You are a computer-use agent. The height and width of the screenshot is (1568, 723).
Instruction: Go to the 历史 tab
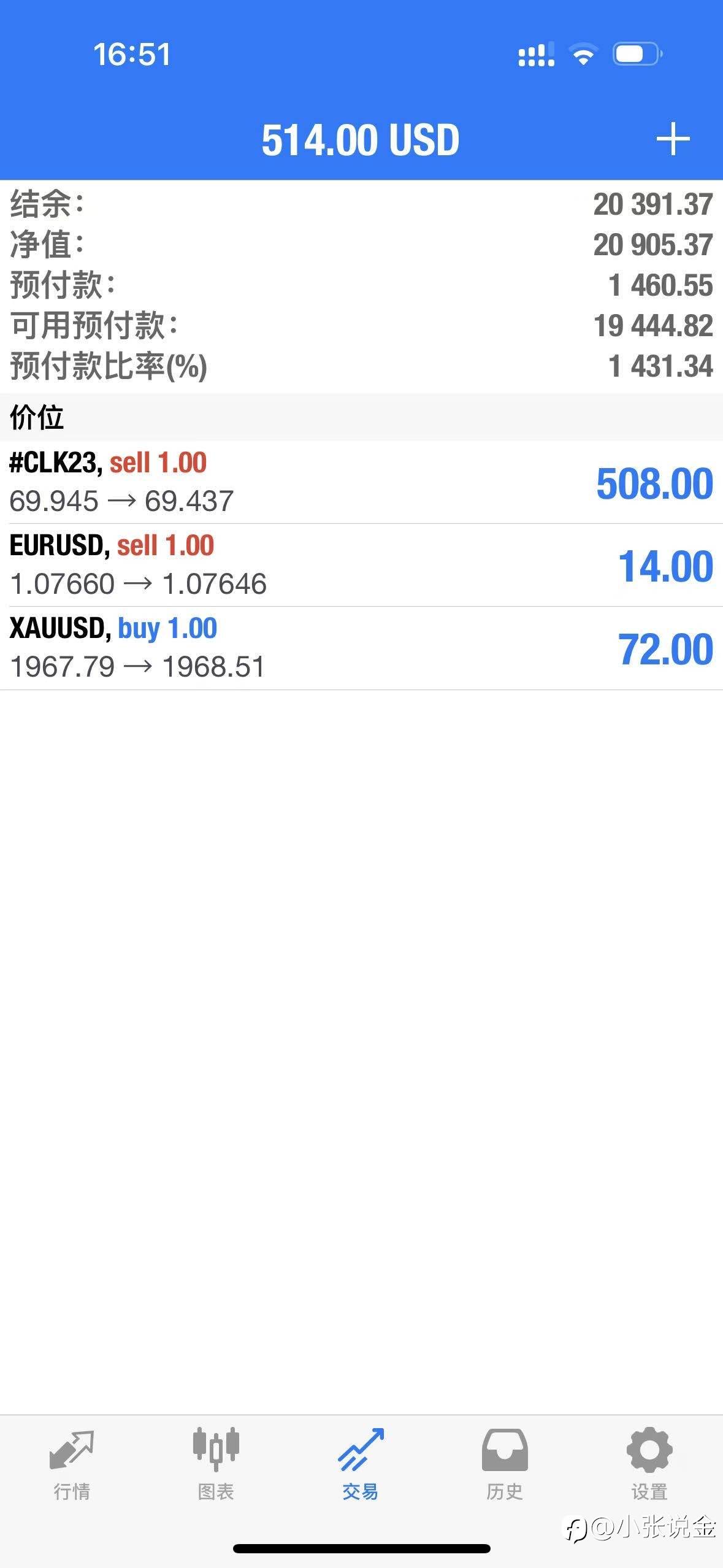[x=505, y=1465]
